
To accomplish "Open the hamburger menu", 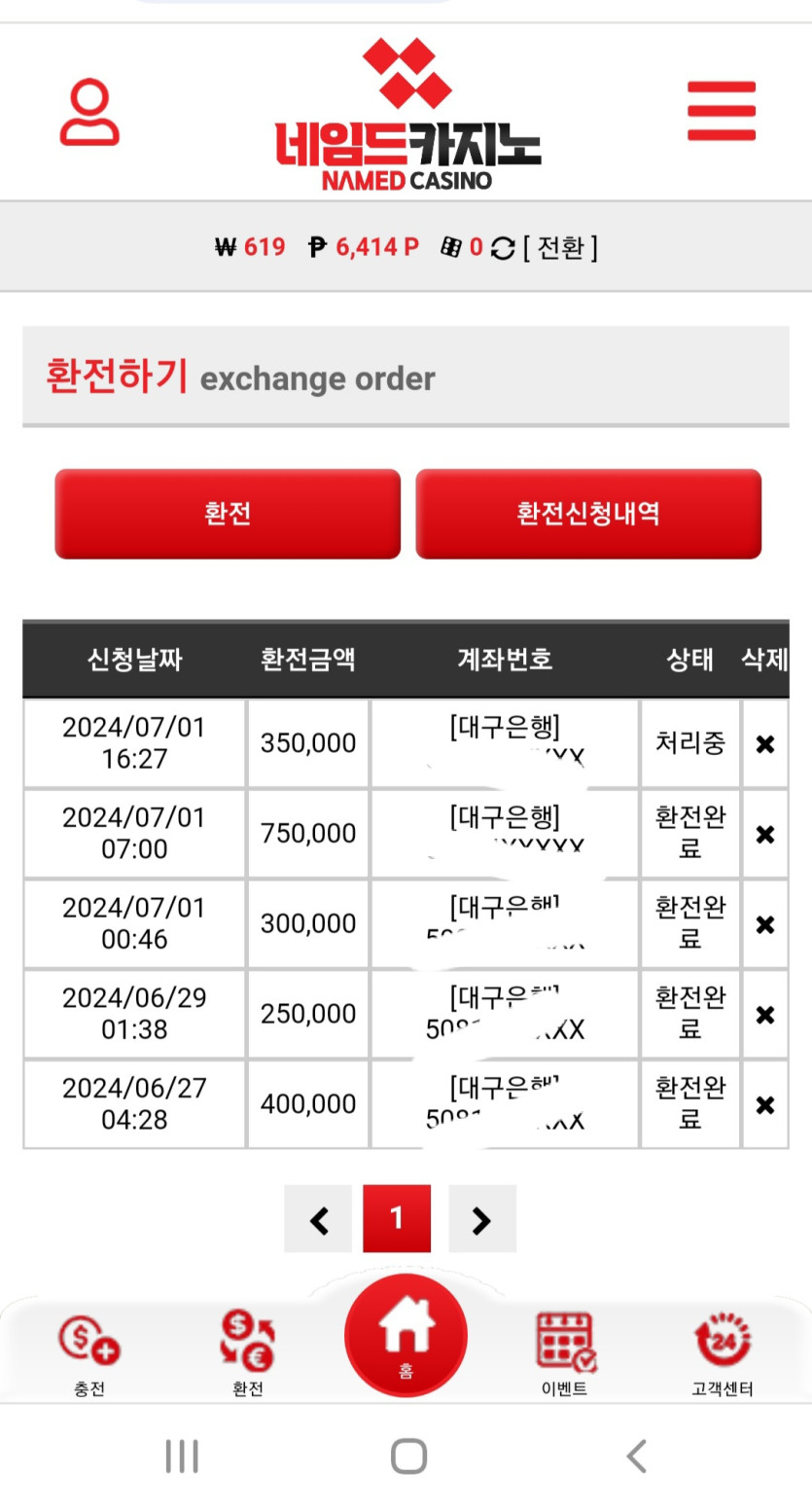I will (x=721, y=111).
